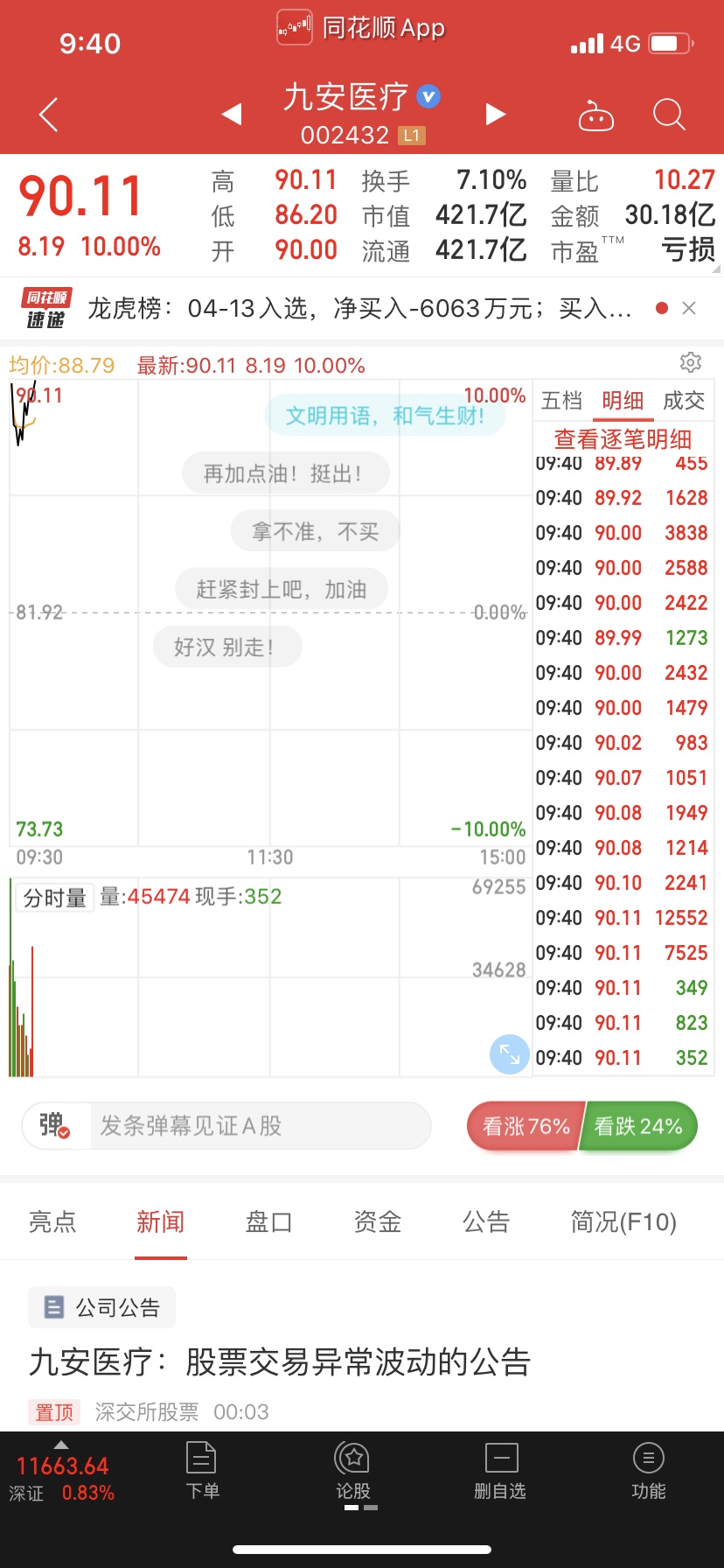Open the robot assistant icon
The image size is (724, 1568).
click(596, 115)
